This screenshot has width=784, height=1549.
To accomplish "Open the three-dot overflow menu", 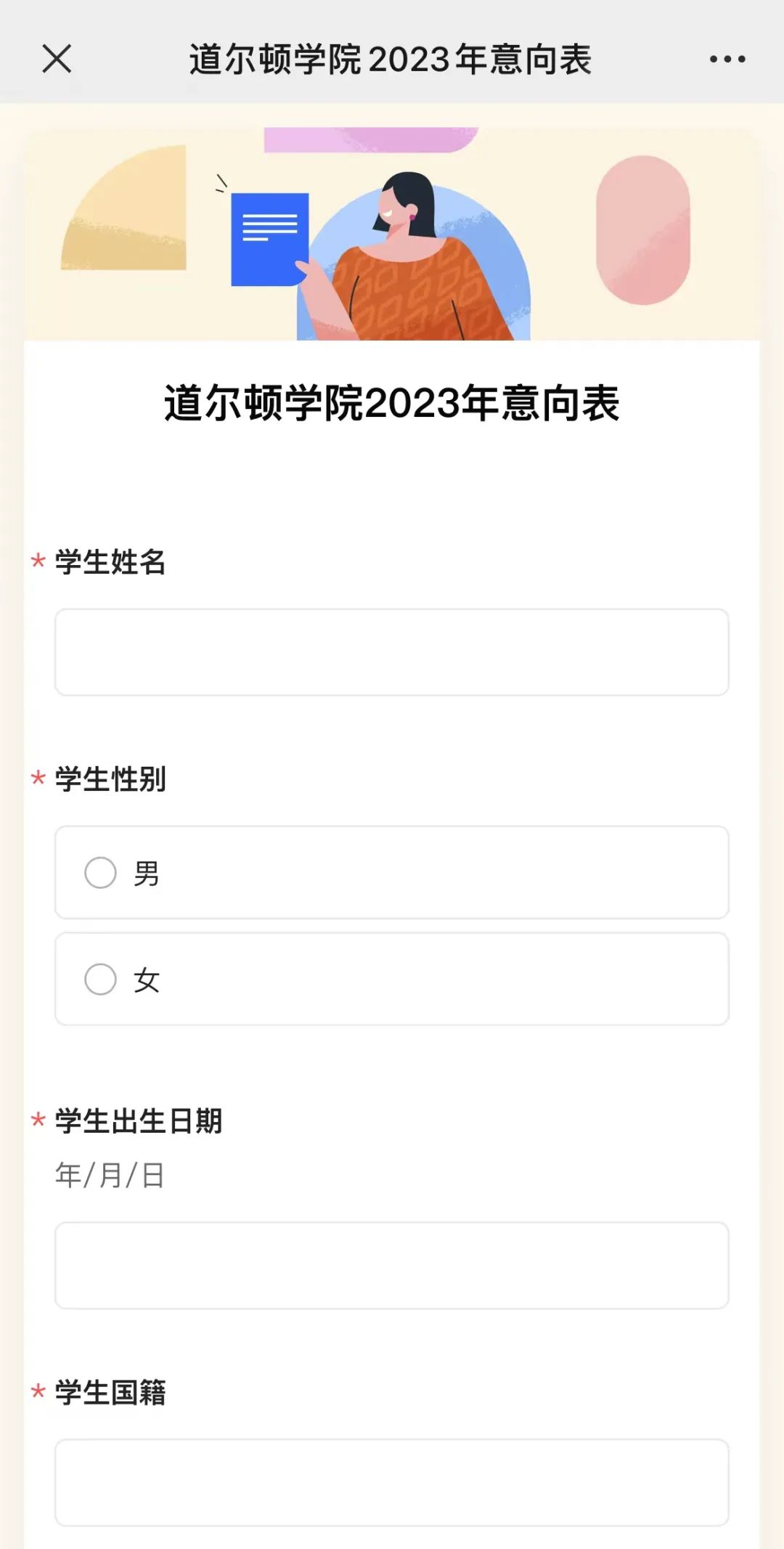I will tap(727, 59).
